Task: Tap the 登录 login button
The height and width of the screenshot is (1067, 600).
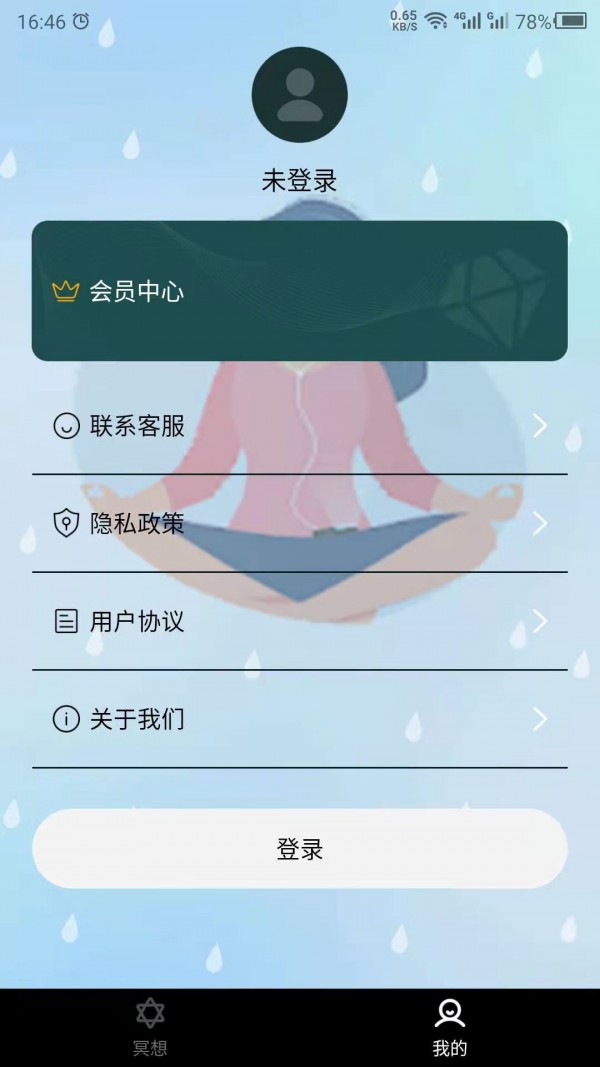Action: pos(299,849)
